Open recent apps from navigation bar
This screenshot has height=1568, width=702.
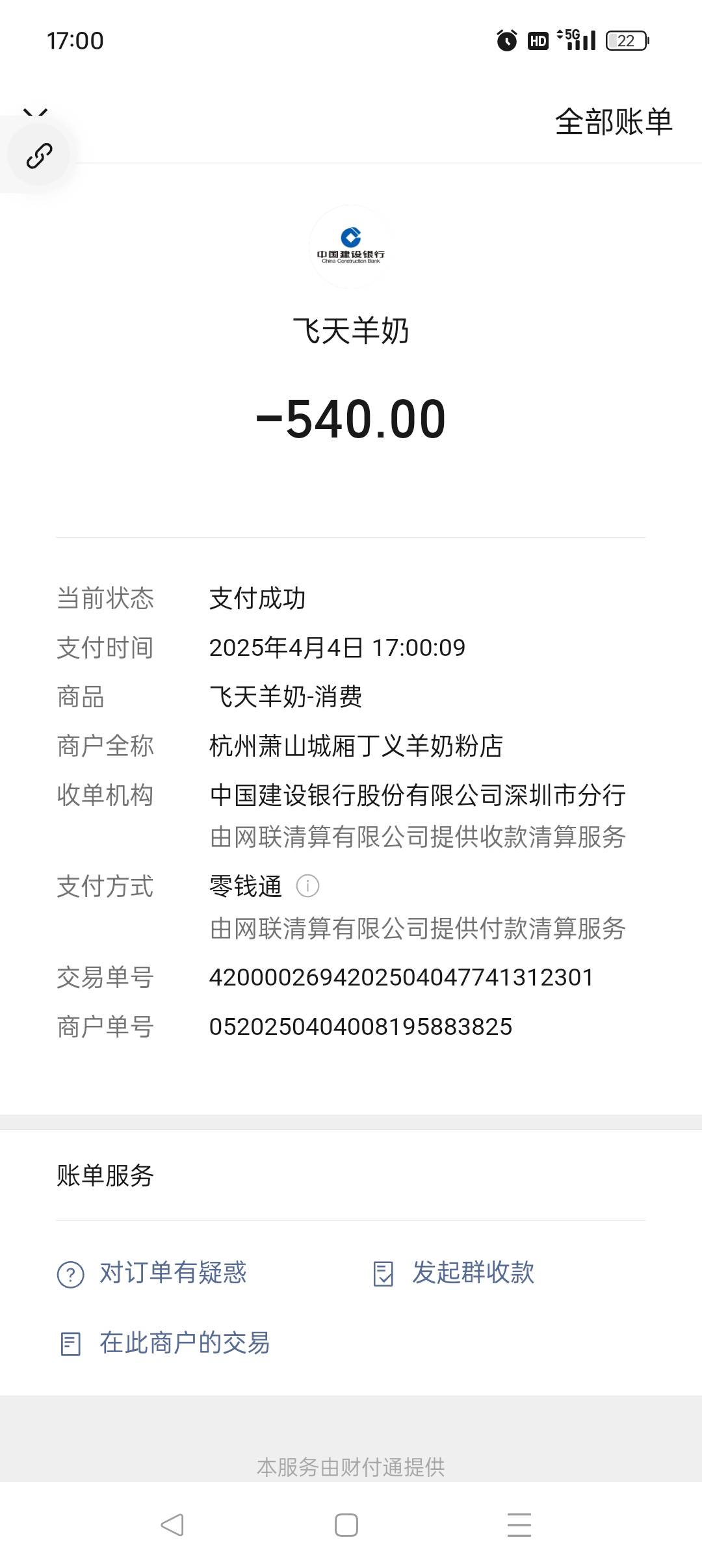point(519,1525)
